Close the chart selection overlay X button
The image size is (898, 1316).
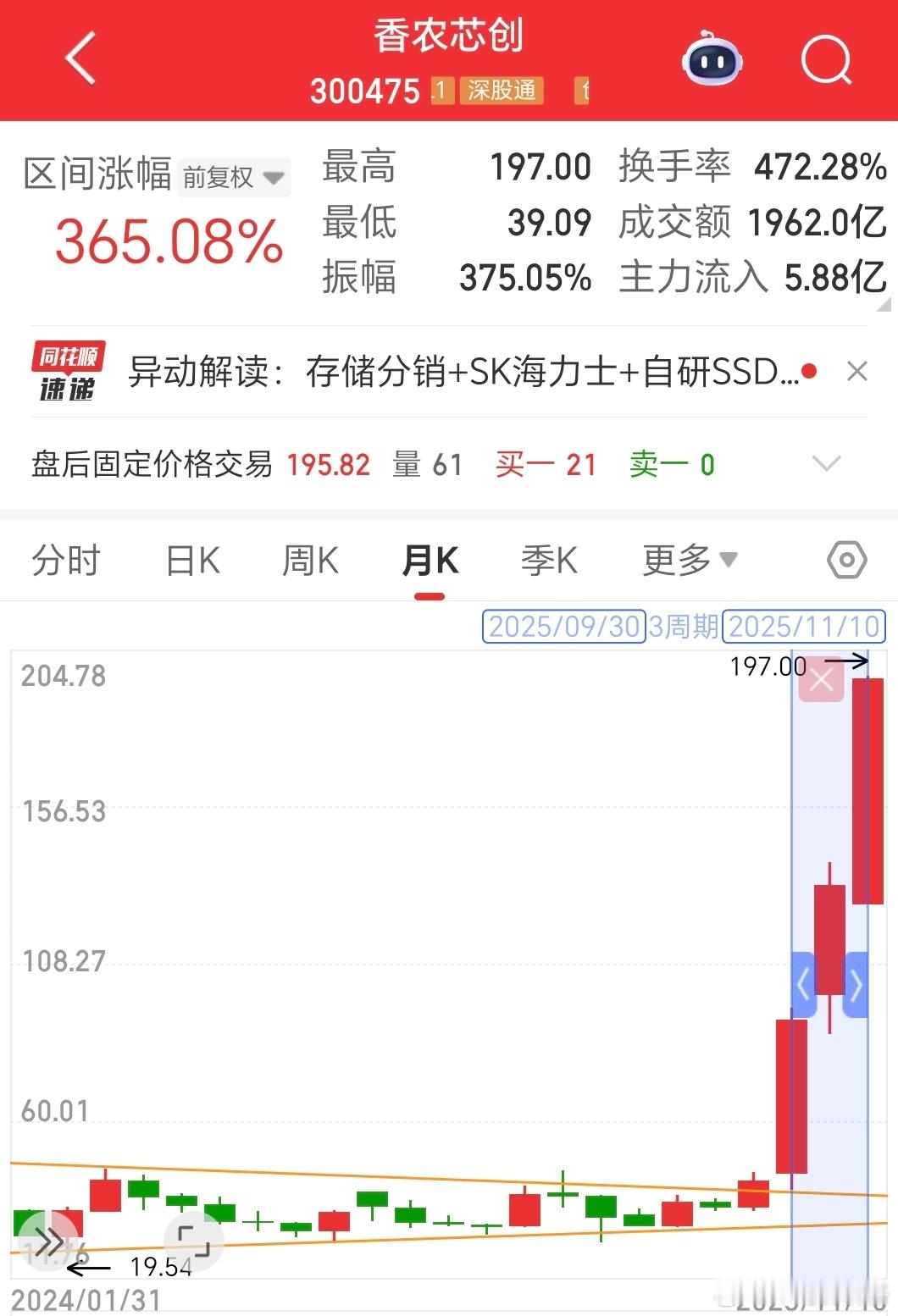[x=819, y=679]
